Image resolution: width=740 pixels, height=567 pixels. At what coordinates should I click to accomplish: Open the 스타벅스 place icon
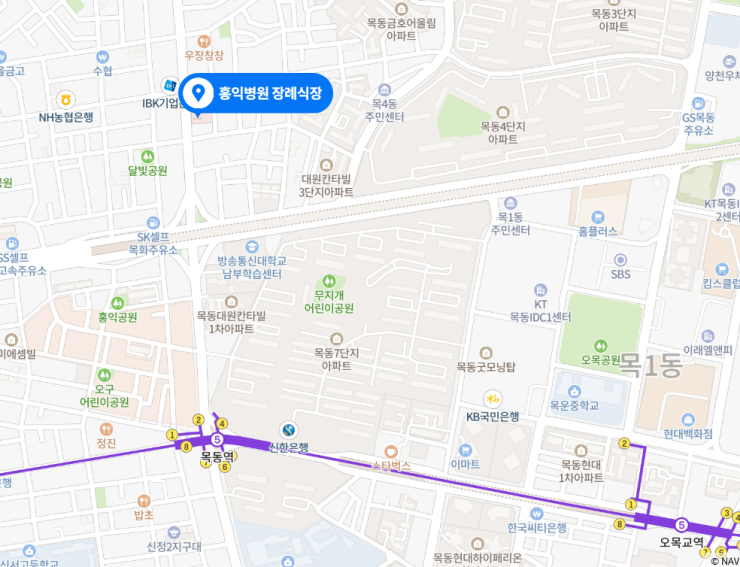click(392, 451)
